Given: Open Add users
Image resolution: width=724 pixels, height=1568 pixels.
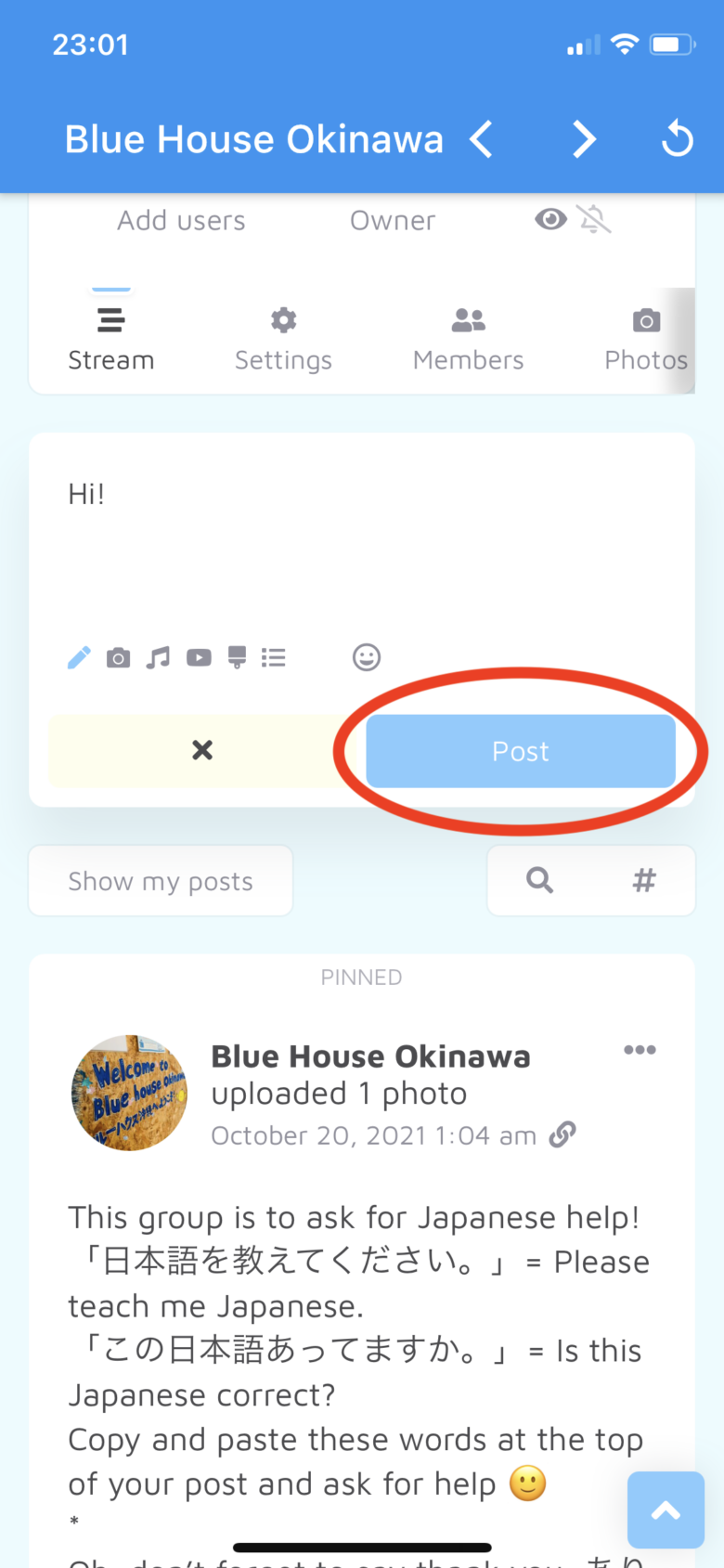Looking at the screenshot, I should pos(181,221).
